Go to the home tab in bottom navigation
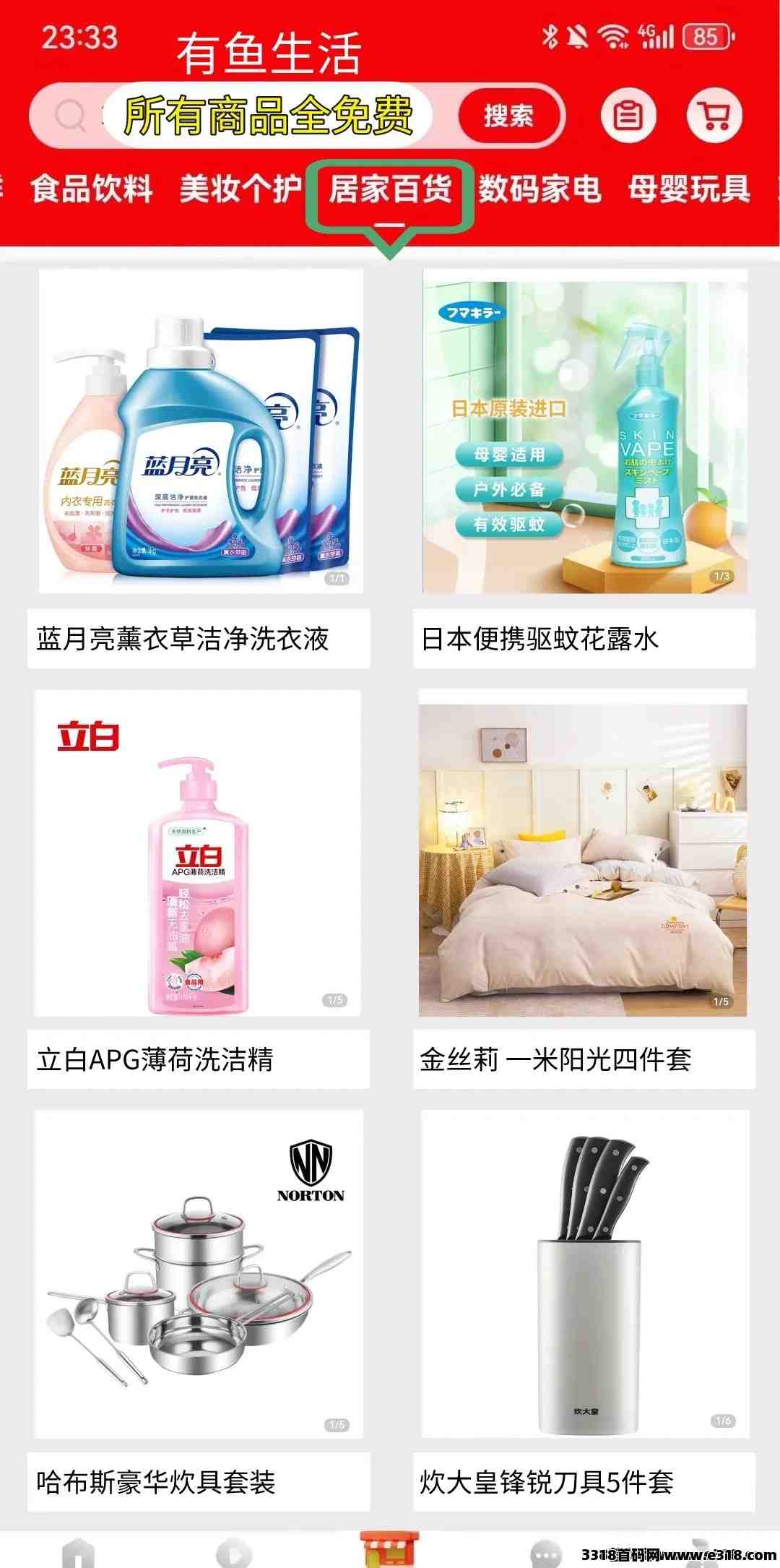 point(78,1552)
